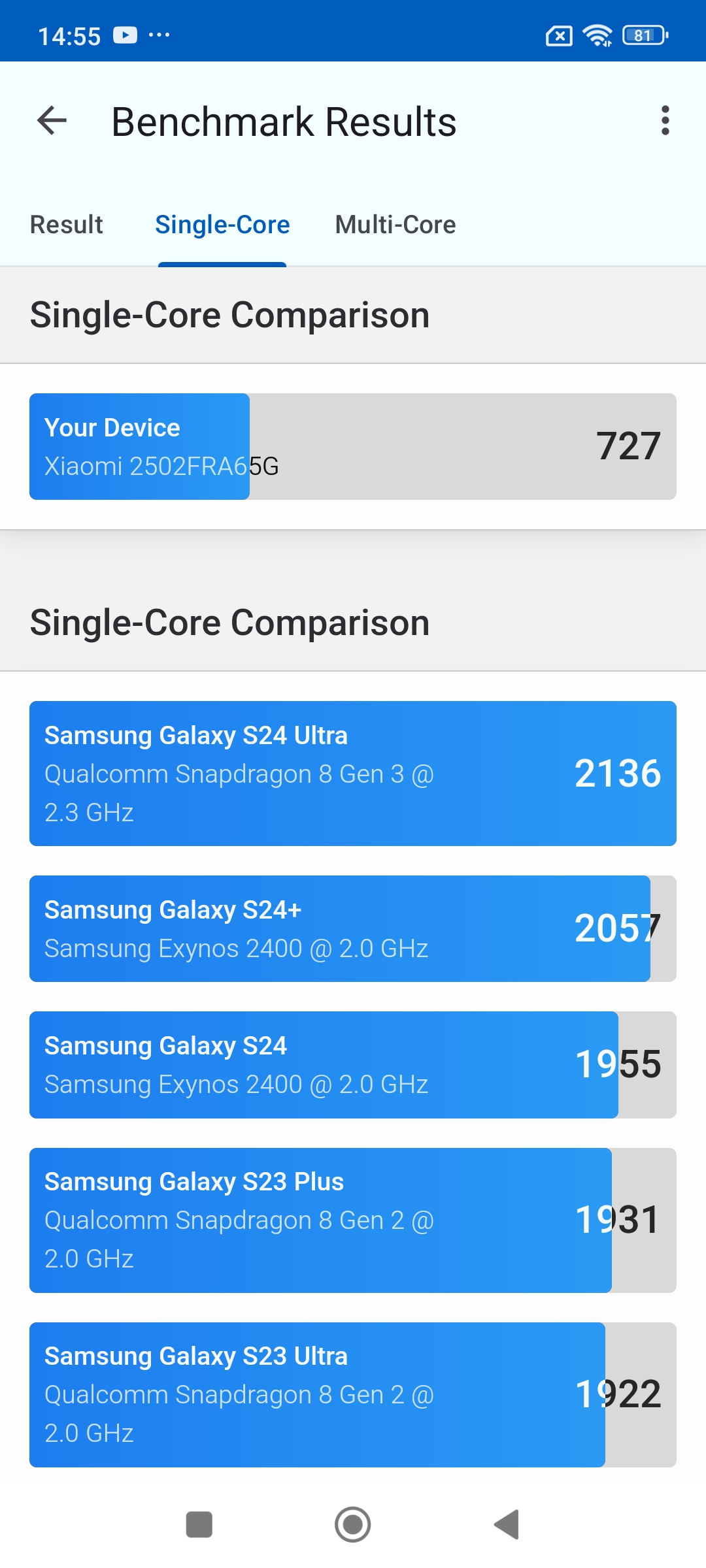
Task: Switch to the Multi-Core tab
Action: (395, 225)
